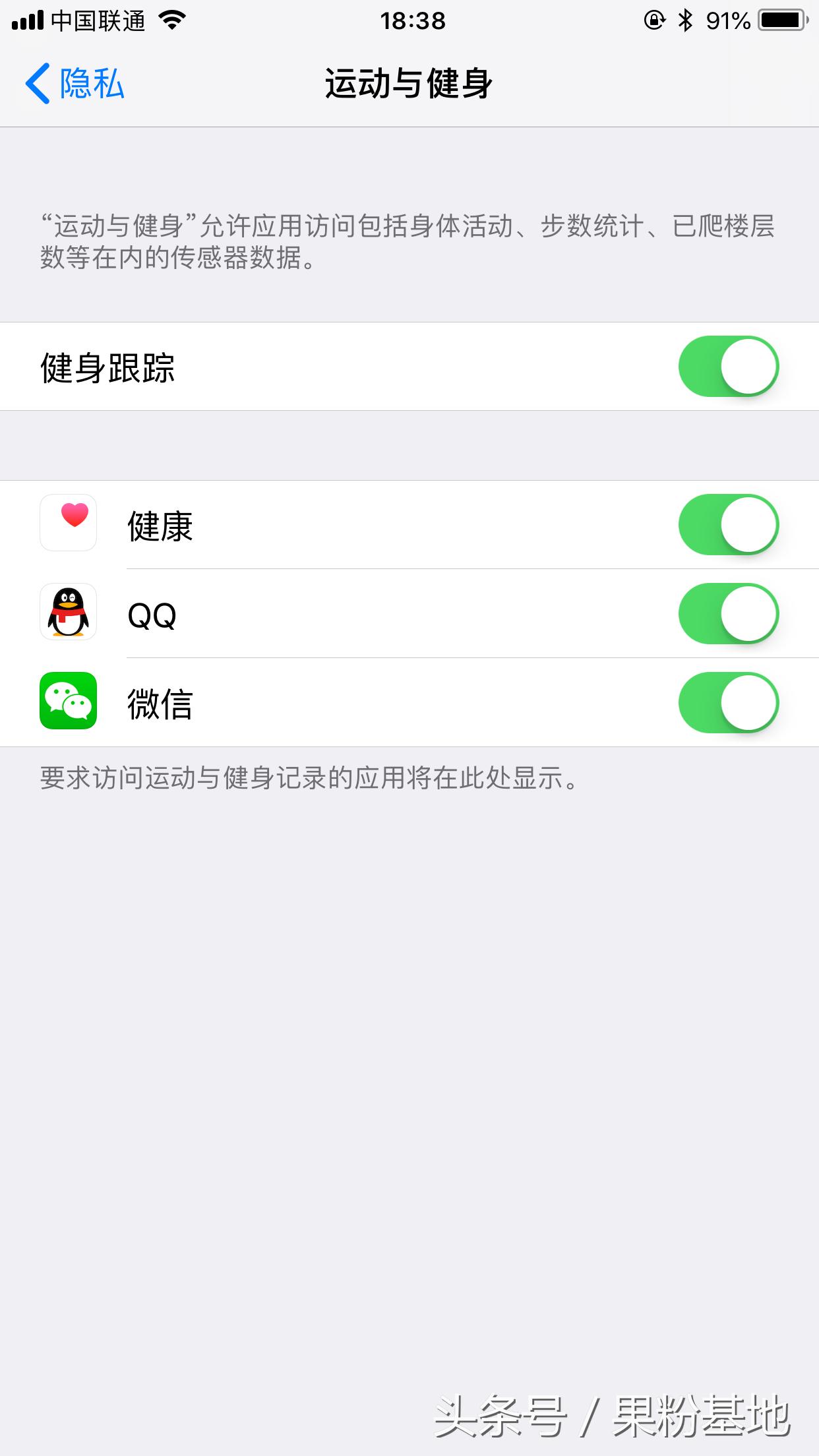Image resolution: width=819 pixels, height=1456 pixels.
Task: Tap the cellular signal bars icon
Action: coord(26,20)
